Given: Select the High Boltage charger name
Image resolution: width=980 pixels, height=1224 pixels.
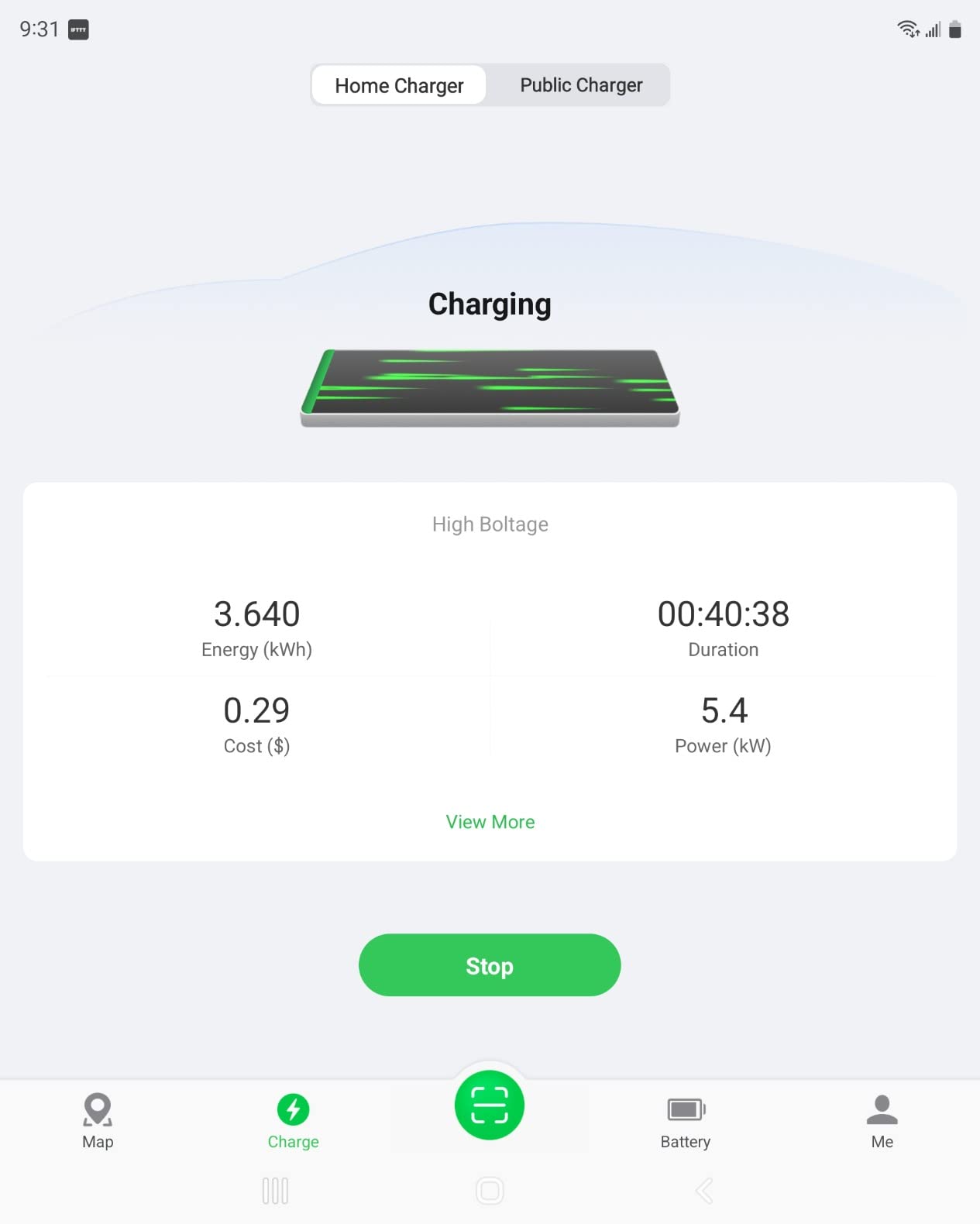Looking at the screenshot, I should (490, 524).
